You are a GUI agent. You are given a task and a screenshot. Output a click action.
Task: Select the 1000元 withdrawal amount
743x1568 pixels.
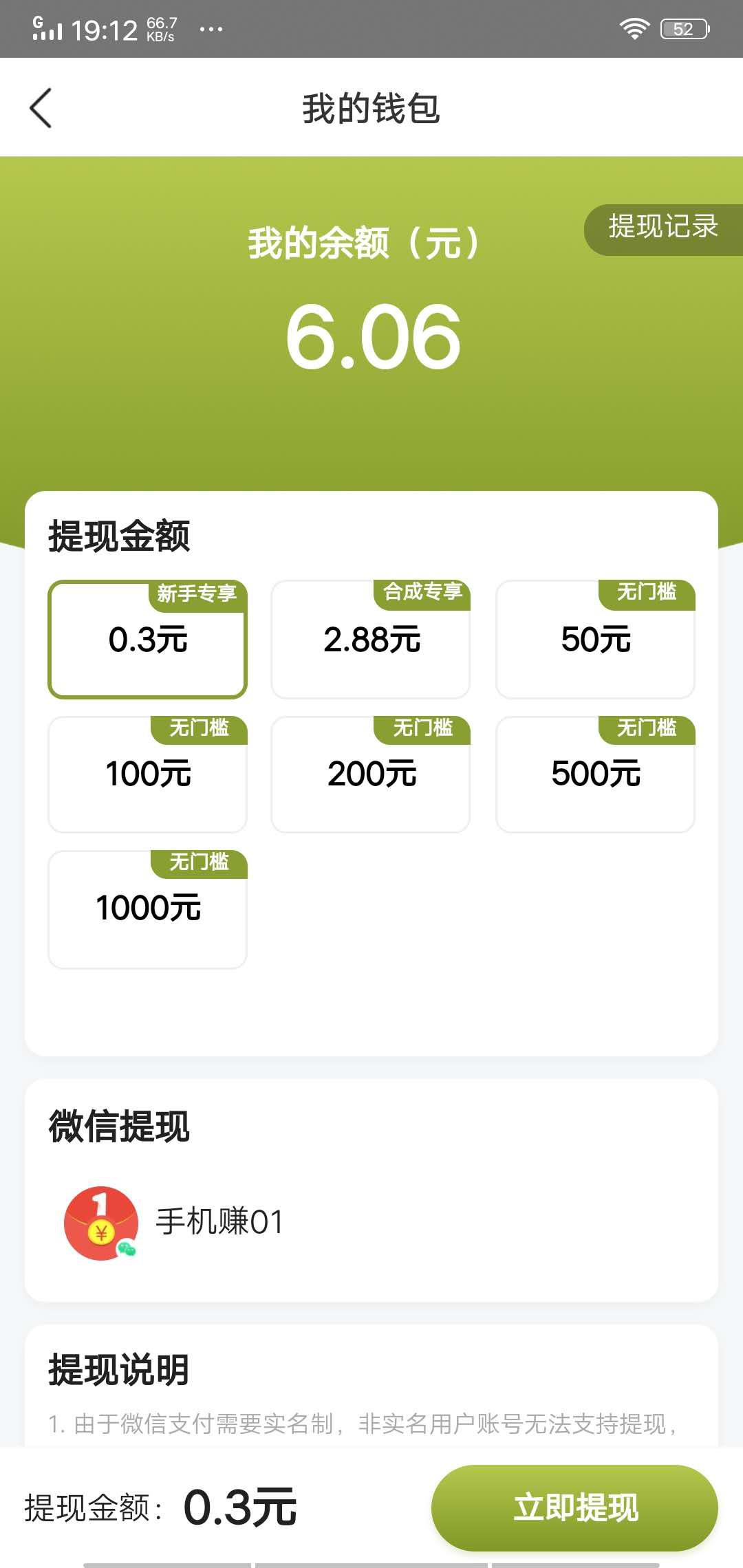(147, 909)
